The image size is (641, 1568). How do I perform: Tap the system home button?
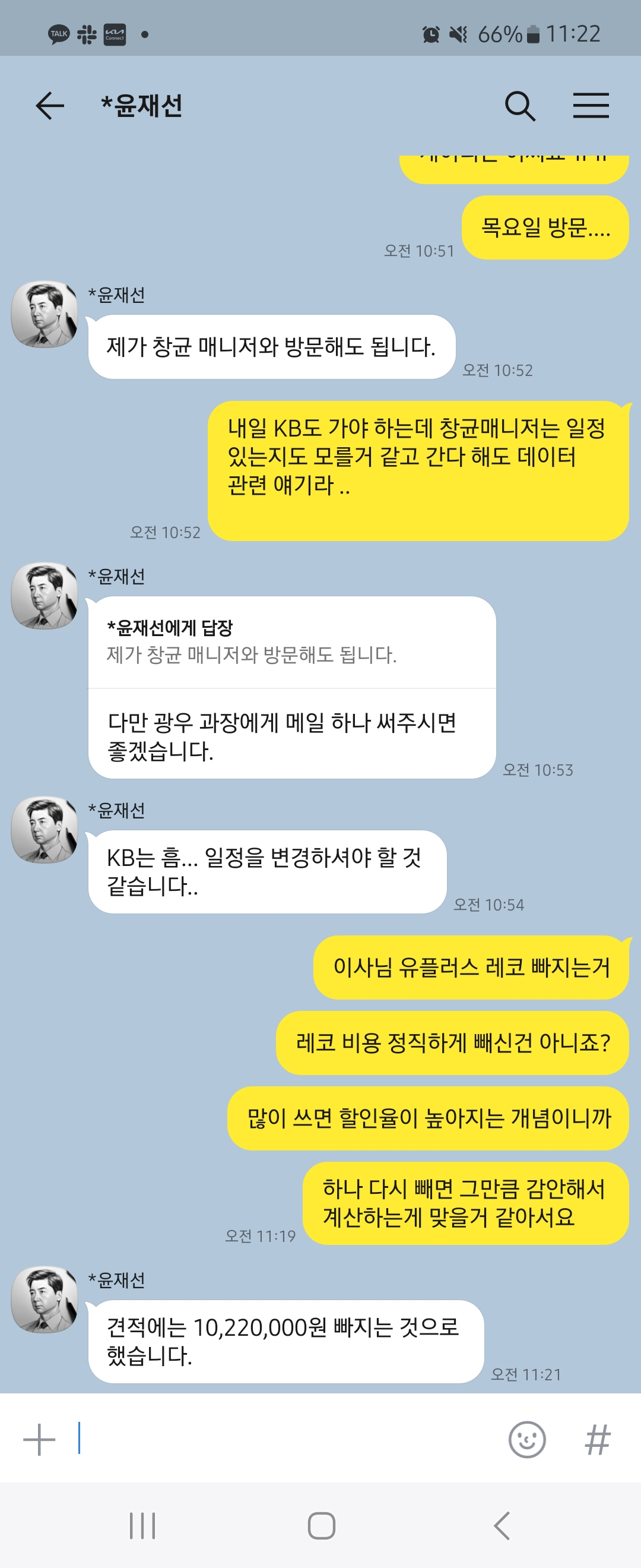[321, 1526]
